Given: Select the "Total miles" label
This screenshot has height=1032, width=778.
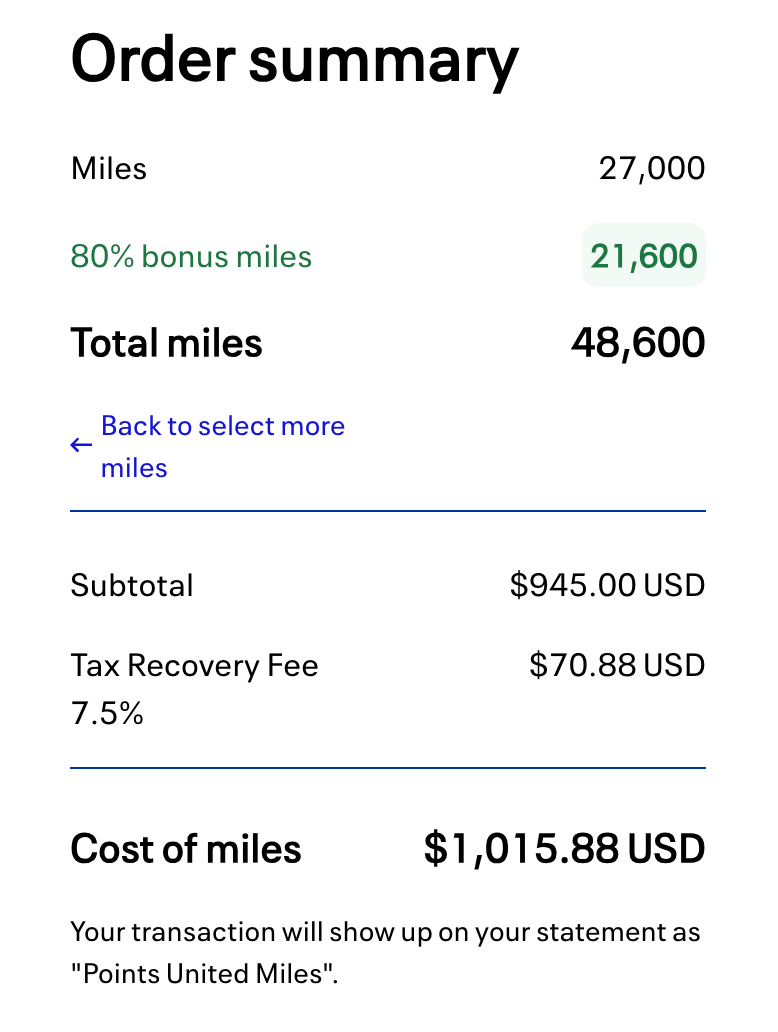Looking at the screenshot, I should click(166, 343).
